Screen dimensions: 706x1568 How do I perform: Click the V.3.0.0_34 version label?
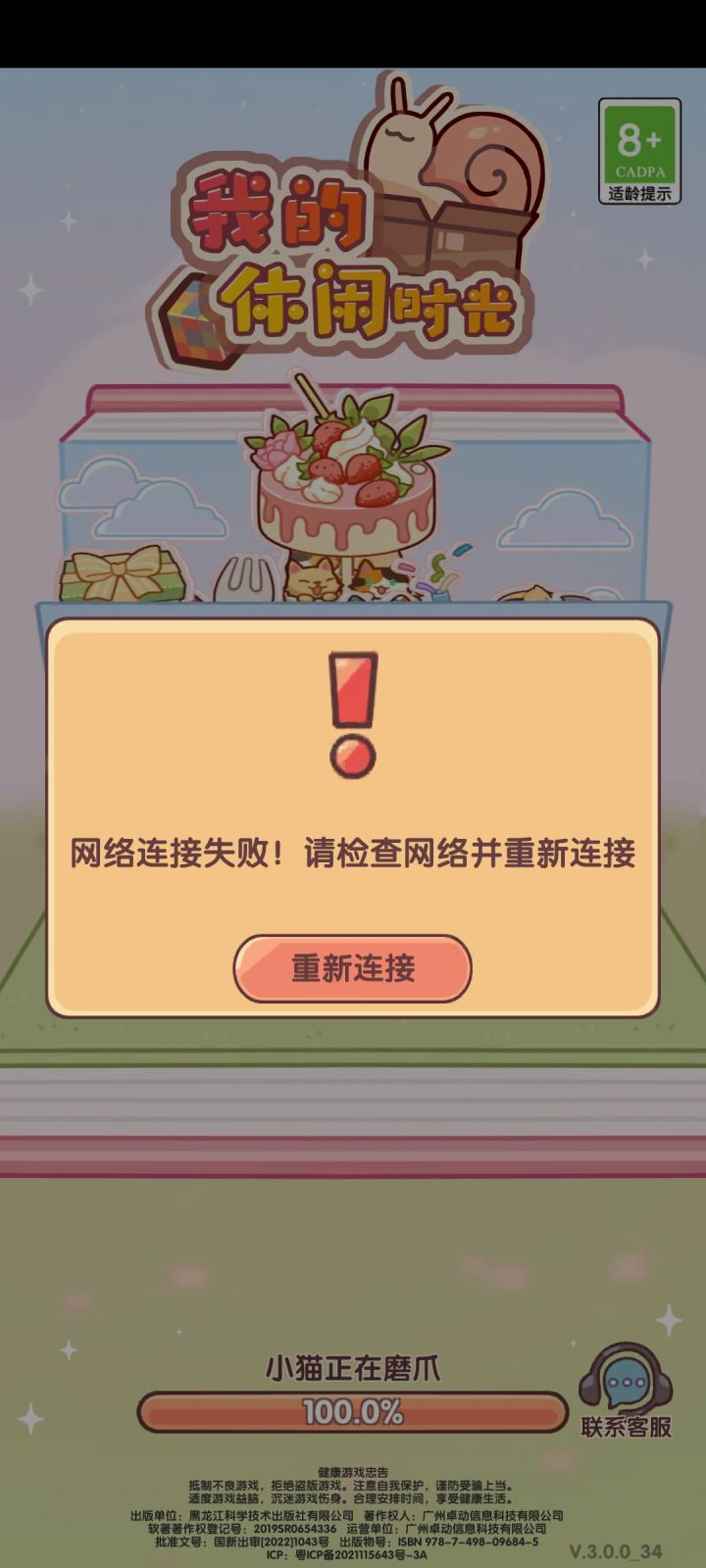click(x=614, y=1551)
